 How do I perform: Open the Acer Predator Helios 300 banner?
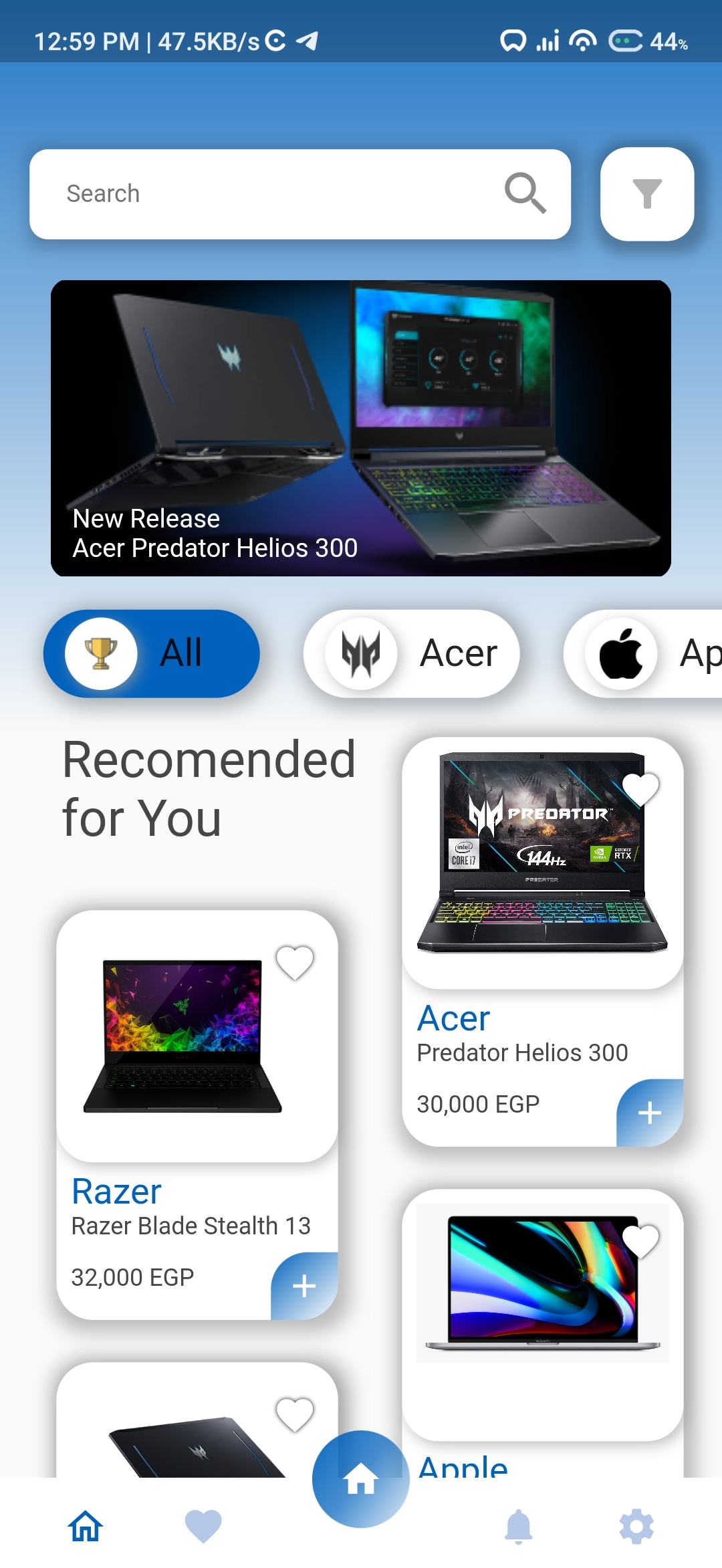[361, 428]
